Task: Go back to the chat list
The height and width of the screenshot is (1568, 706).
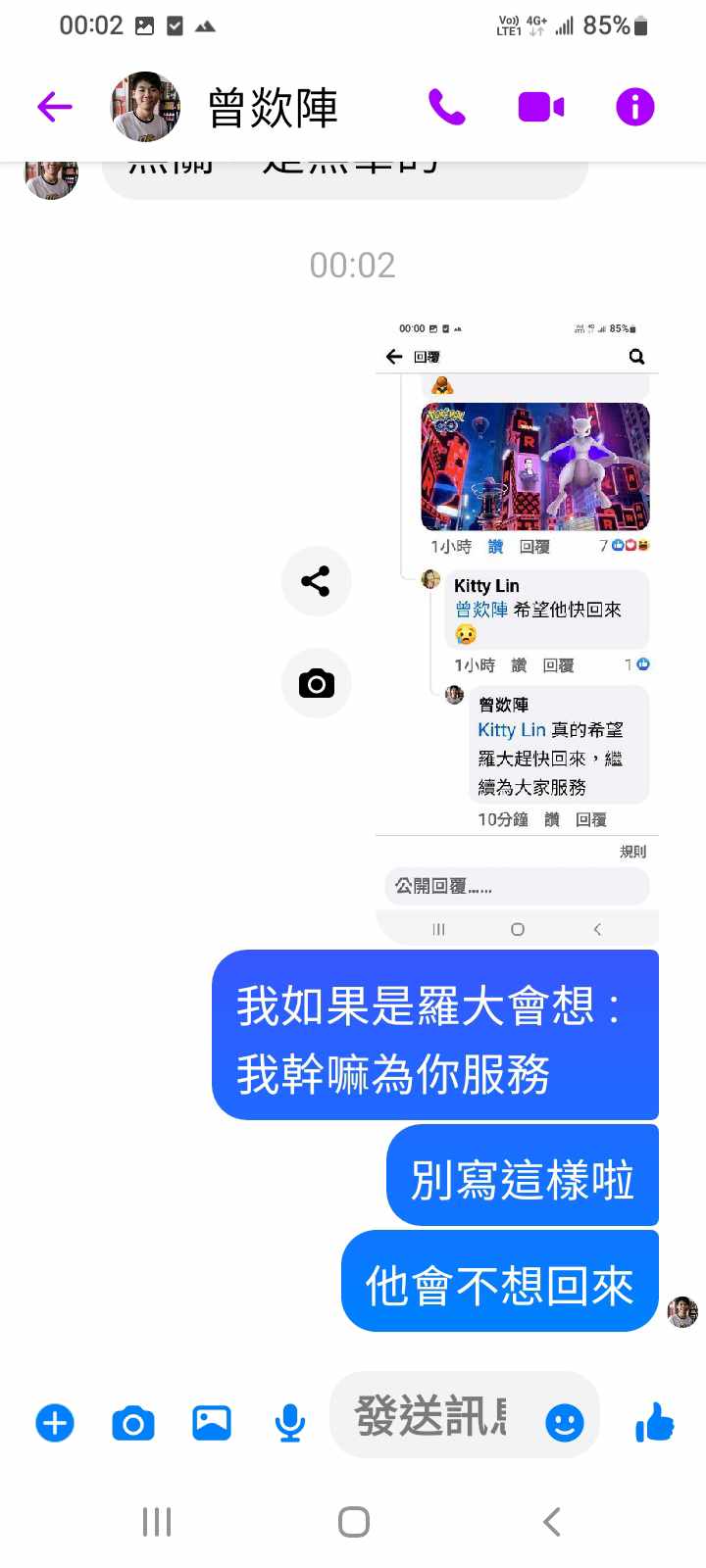Action: point(55,107)
